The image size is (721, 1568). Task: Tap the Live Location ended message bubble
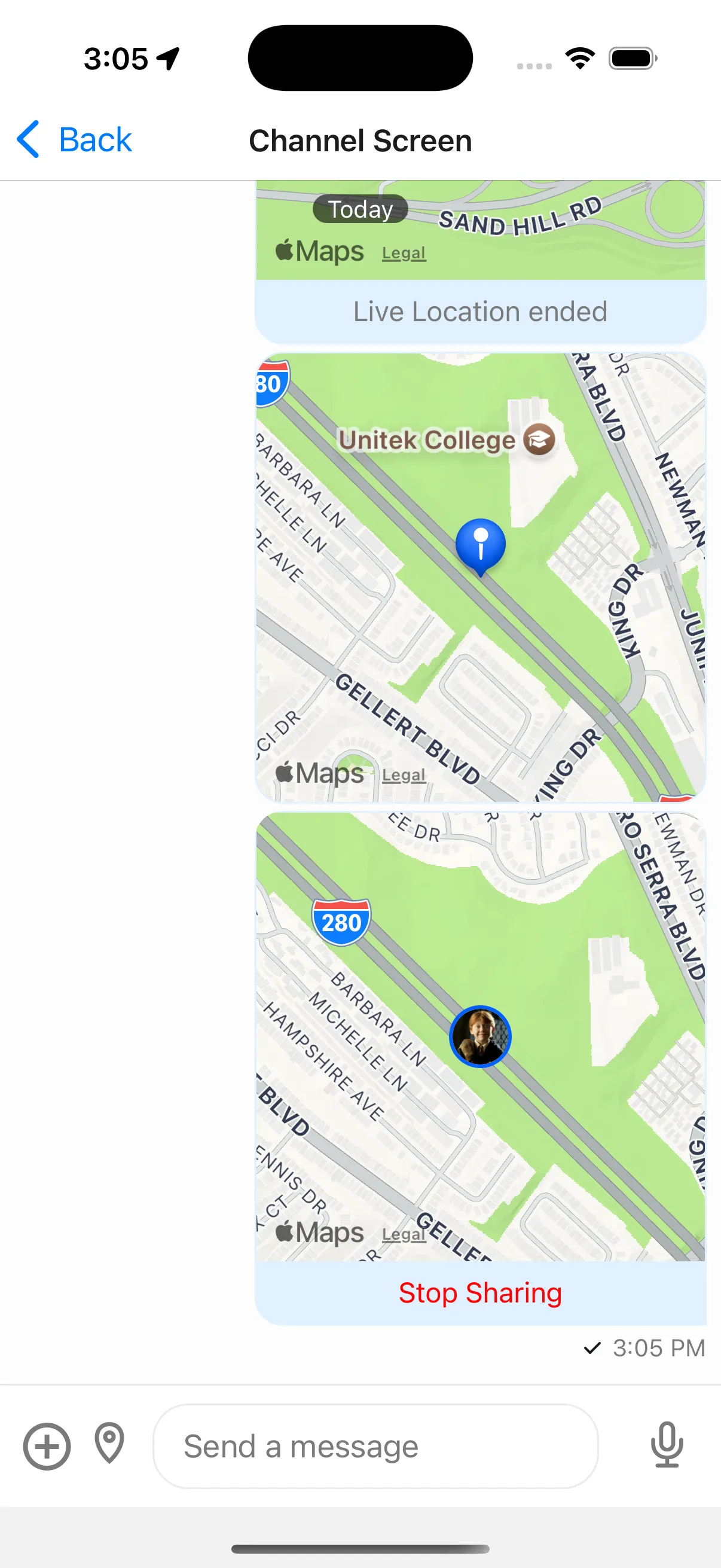(480, 311)
